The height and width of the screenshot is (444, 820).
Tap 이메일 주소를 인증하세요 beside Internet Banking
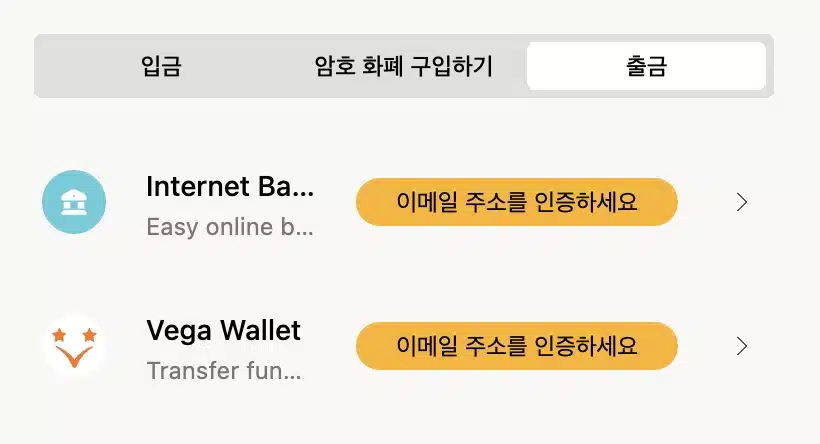pyautogui.click(x=516, y=202)
